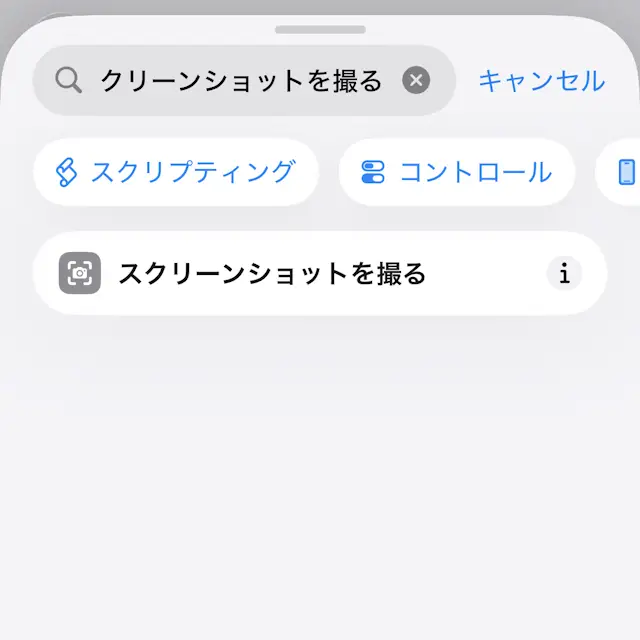Open info for スクリーンショットを撮る
This screenshot has width=640, height=640.
(564, 273)
